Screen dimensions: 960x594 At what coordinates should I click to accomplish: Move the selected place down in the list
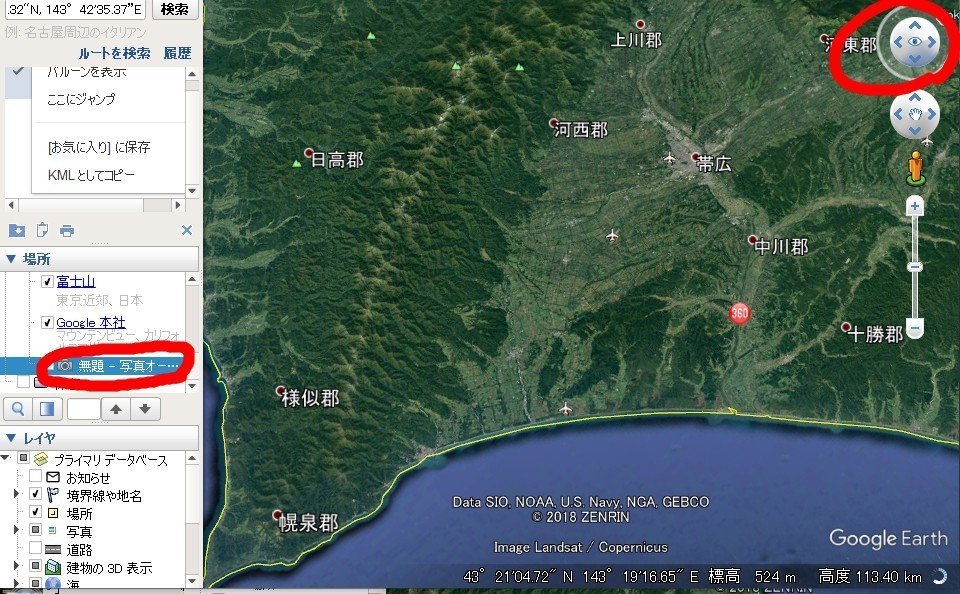(x=145, y=409)
